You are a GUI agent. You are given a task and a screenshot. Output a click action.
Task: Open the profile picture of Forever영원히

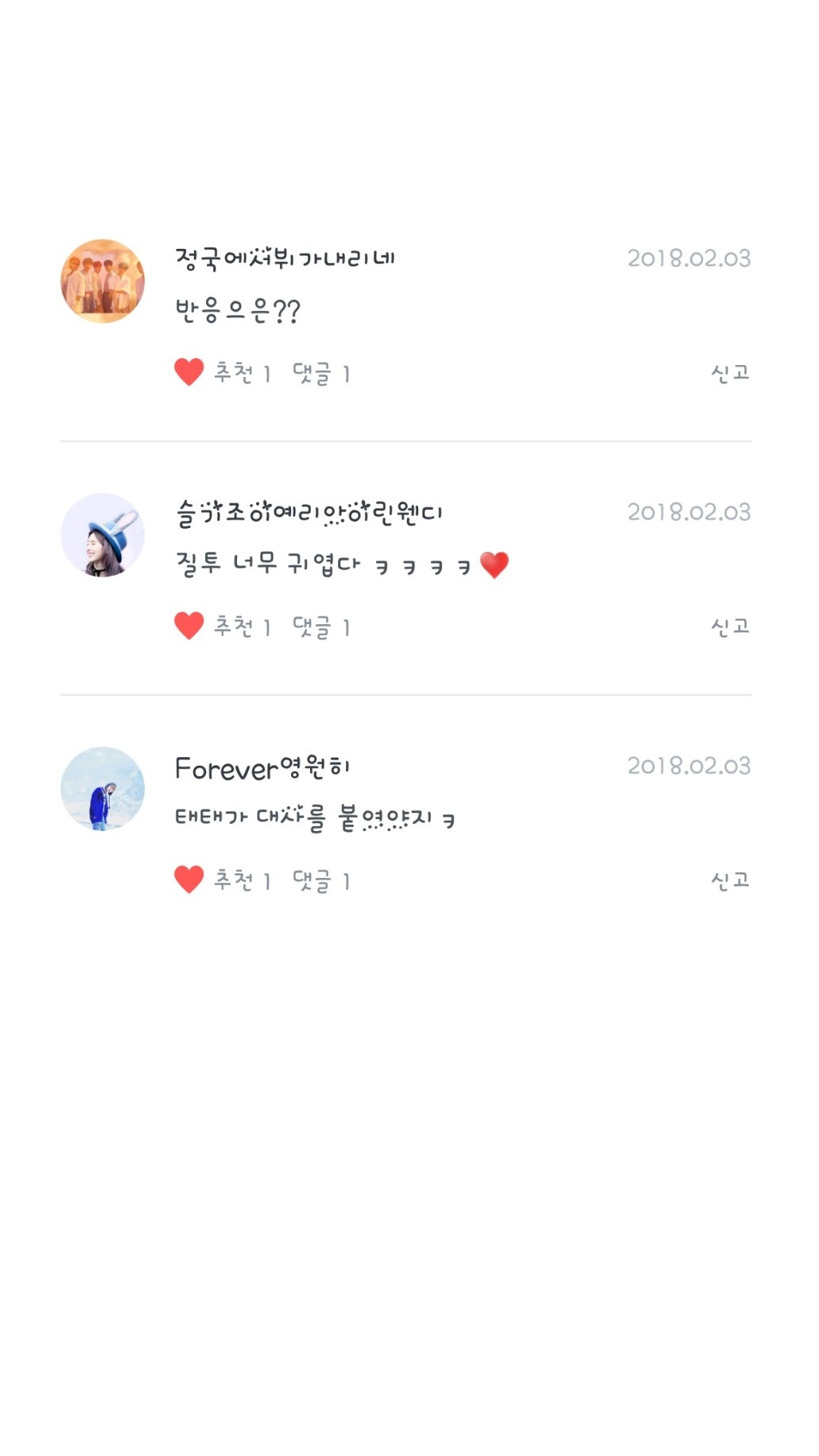tap(103, 788)
